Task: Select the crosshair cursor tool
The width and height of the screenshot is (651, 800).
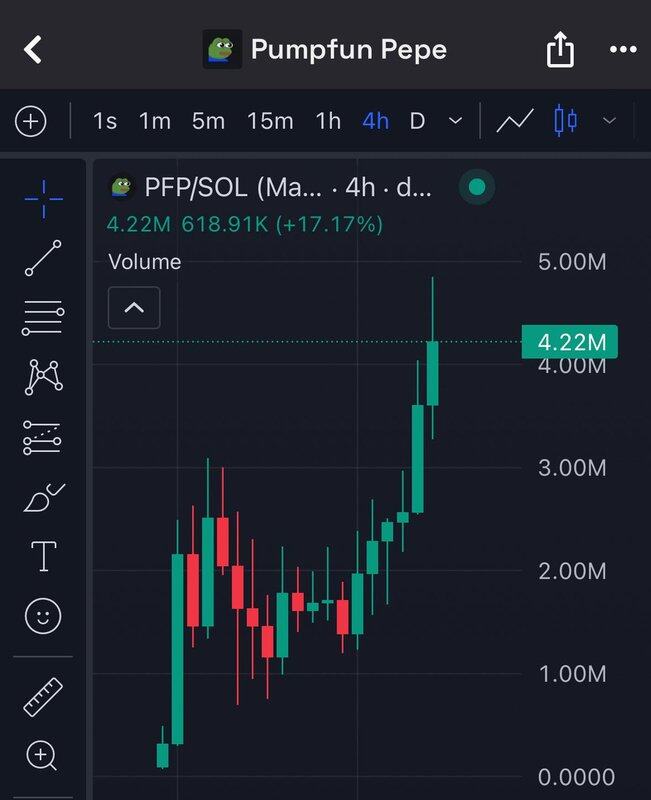Action: [x=43, y=199]
